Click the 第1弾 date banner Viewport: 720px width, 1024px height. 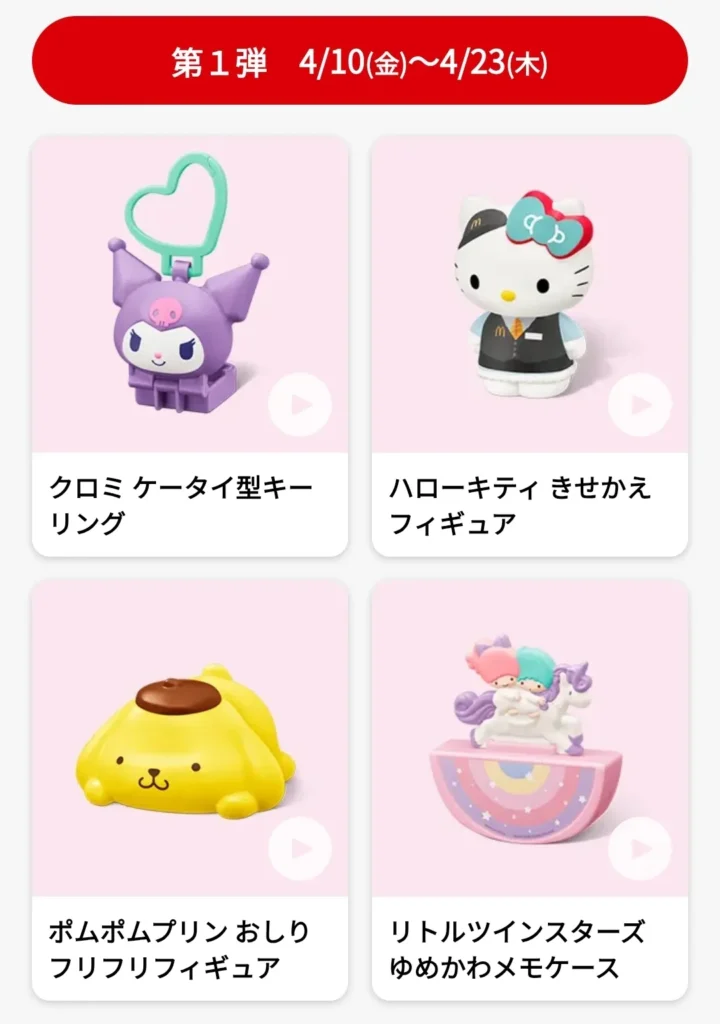(360, 60)
